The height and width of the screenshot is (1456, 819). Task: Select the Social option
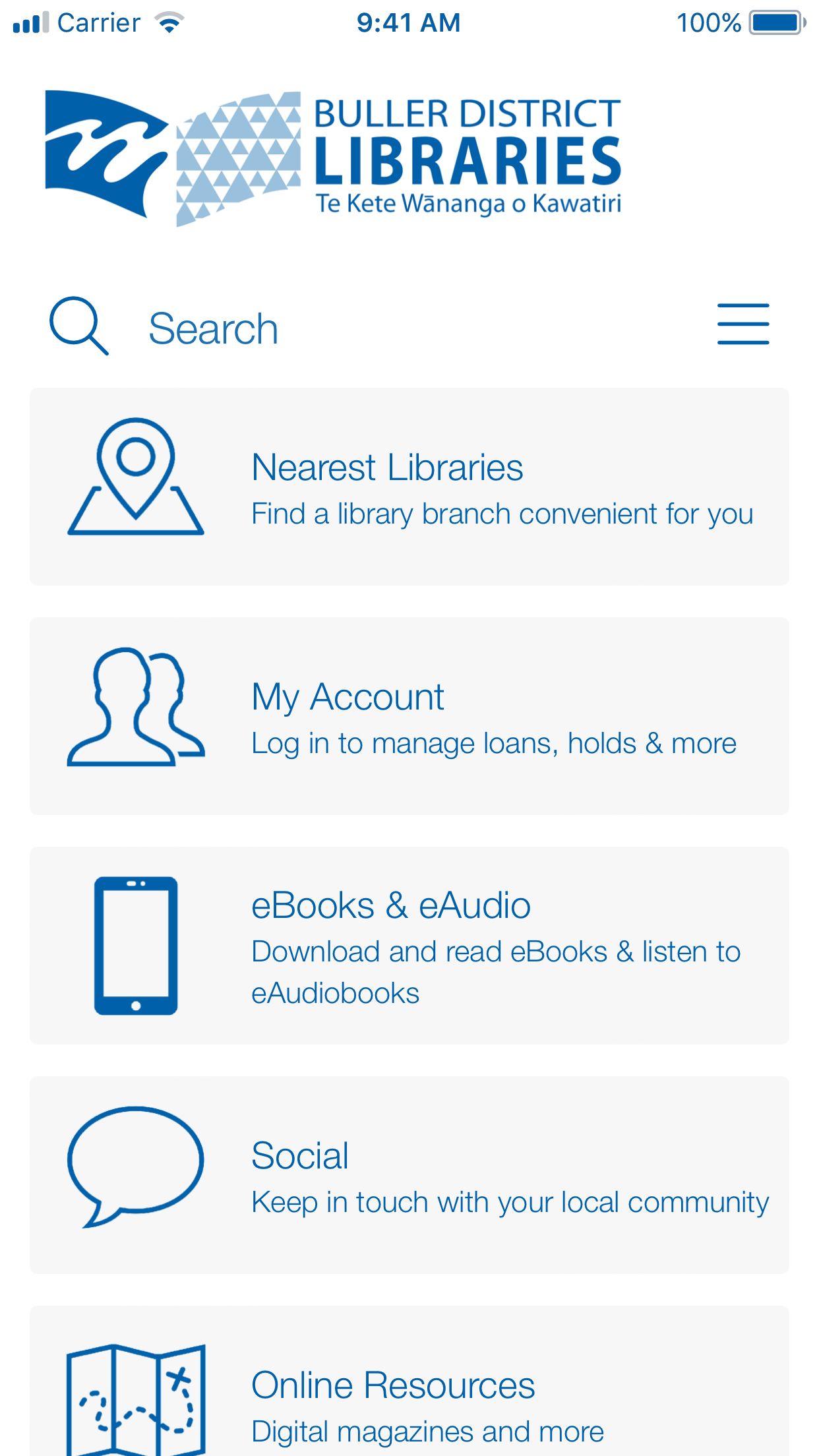(409, 1175)
